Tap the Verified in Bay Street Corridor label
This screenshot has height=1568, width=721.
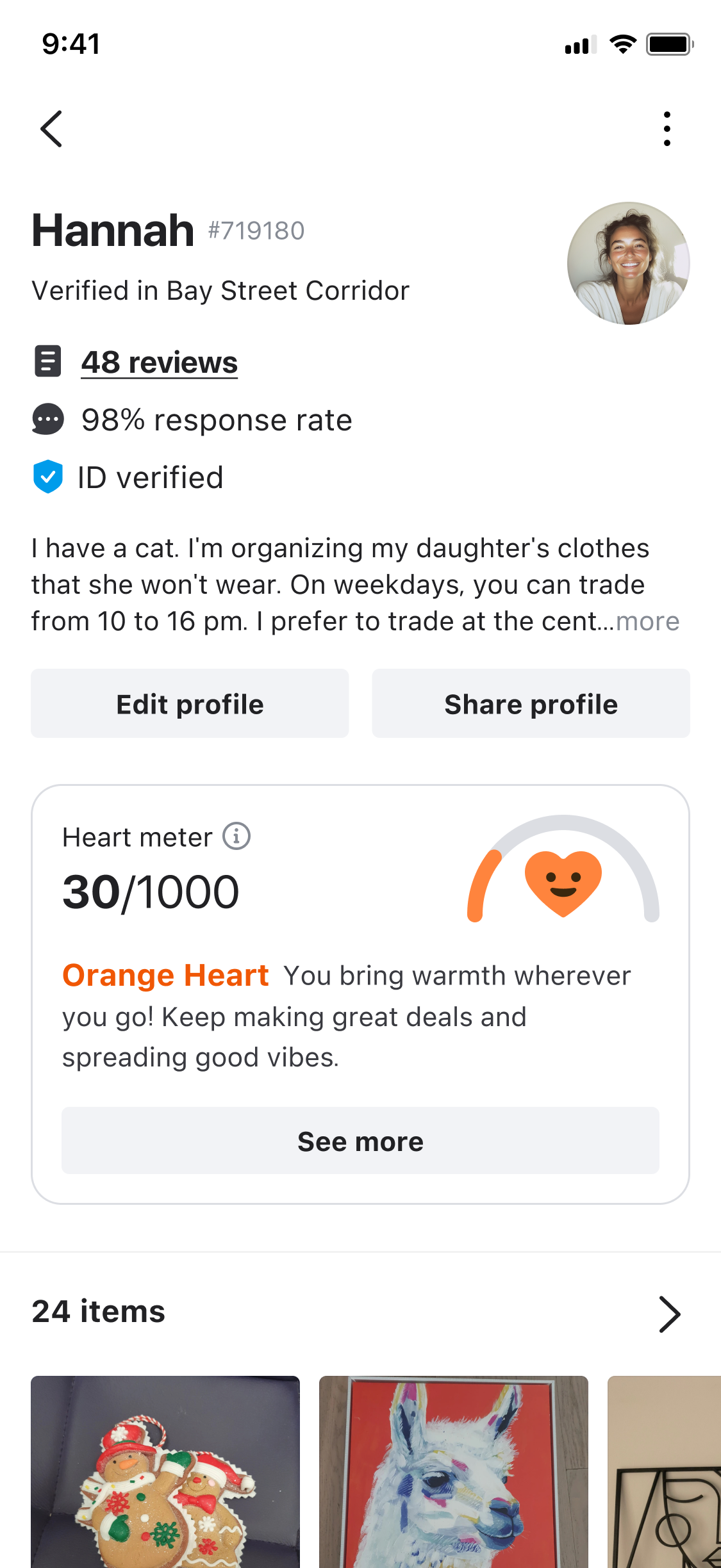tap(220, 290)
